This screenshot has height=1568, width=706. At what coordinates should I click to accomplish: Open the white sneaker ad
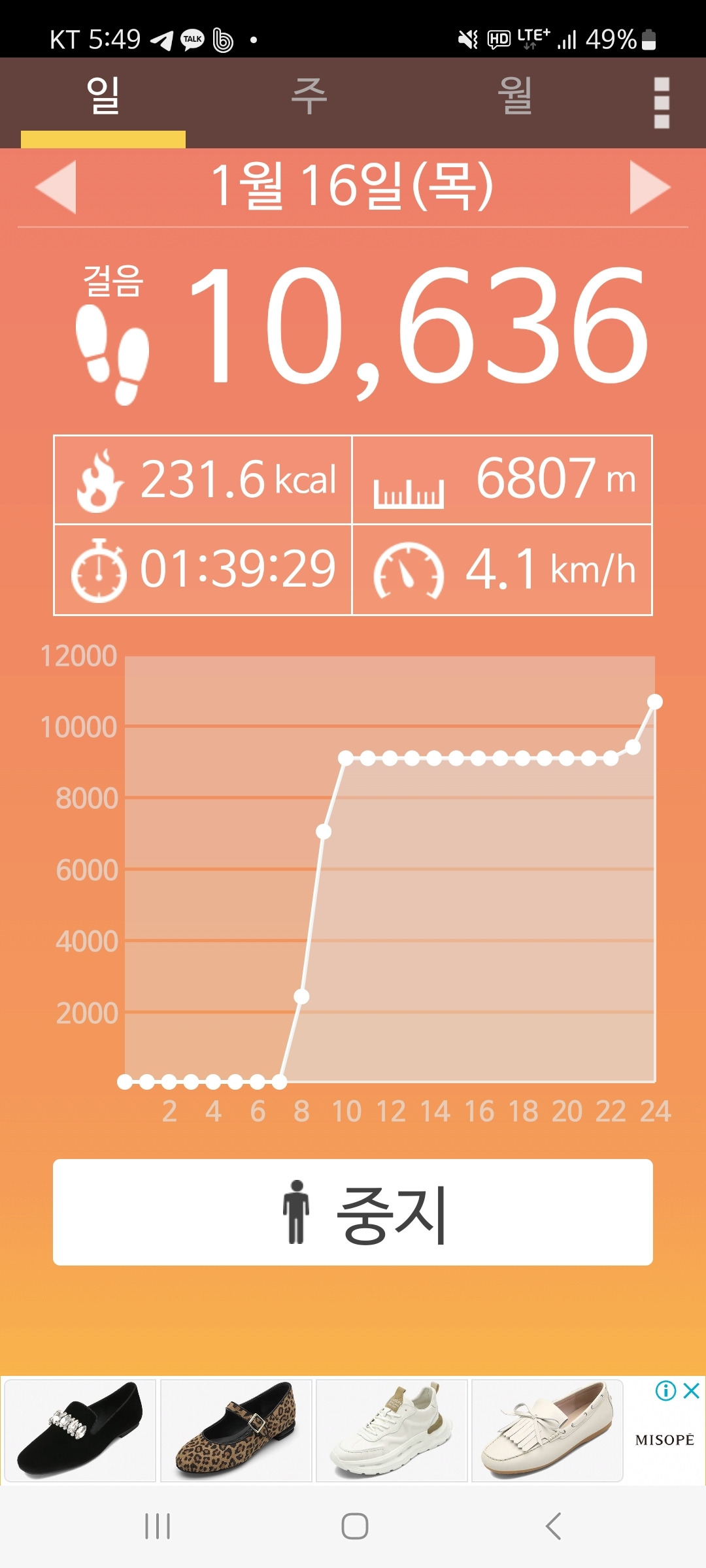click(x=392, y=1429)
